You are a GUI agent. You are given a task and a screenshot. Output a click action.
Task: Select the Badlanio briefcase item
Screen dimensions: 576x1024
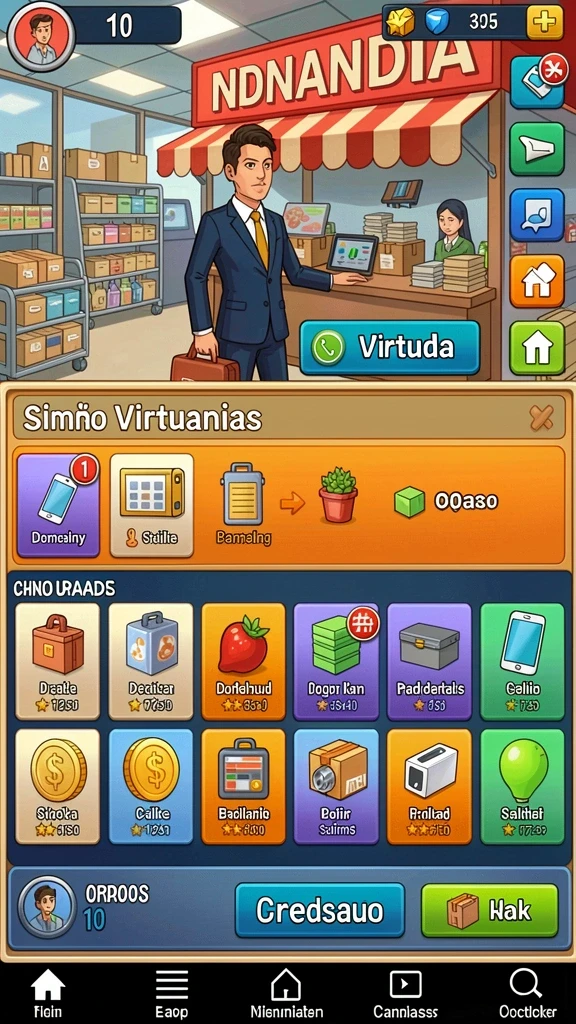click(x=244, y=787)
